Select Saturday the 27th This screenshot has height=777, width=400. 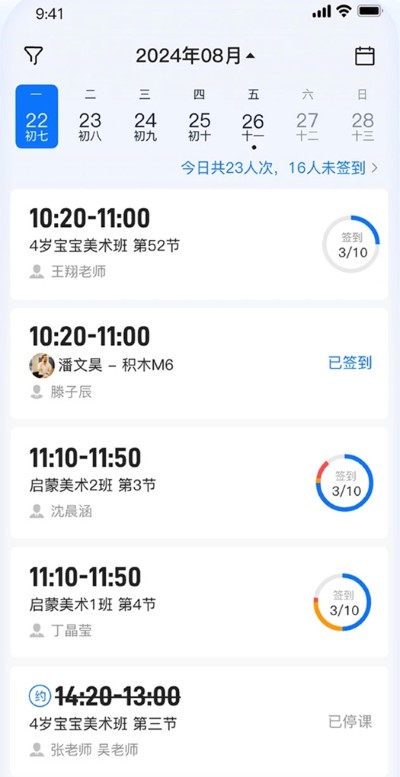(x=307, y=116)
